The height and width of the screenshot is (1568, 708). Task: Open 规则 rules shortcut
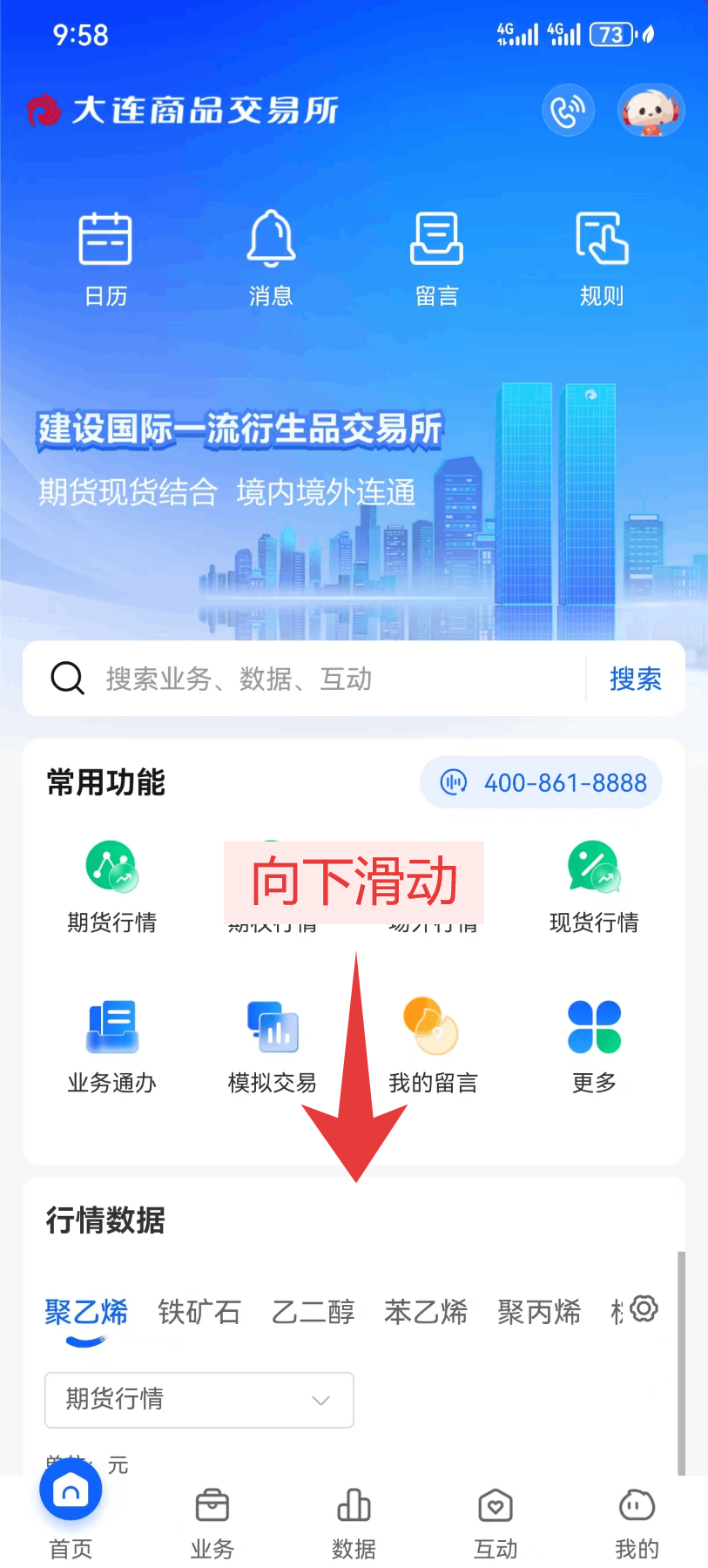point(602,257)
